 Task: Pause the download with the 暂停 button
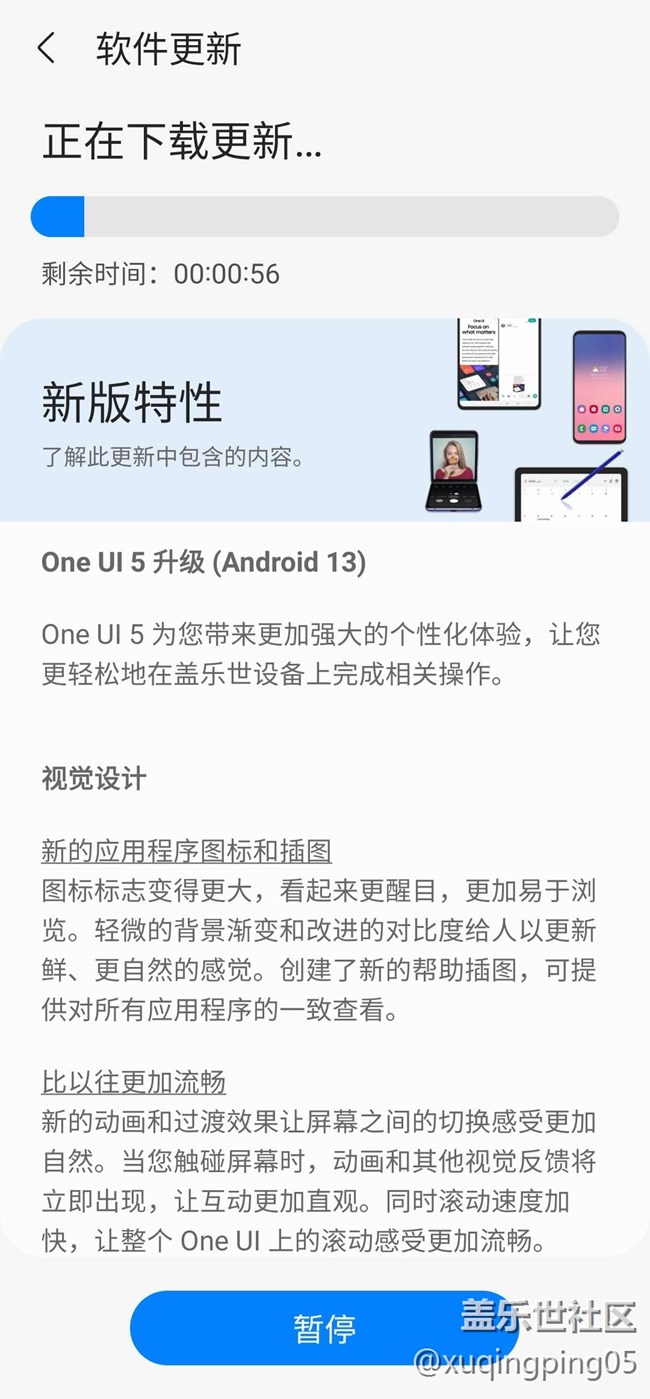(x=324, y=1328)
